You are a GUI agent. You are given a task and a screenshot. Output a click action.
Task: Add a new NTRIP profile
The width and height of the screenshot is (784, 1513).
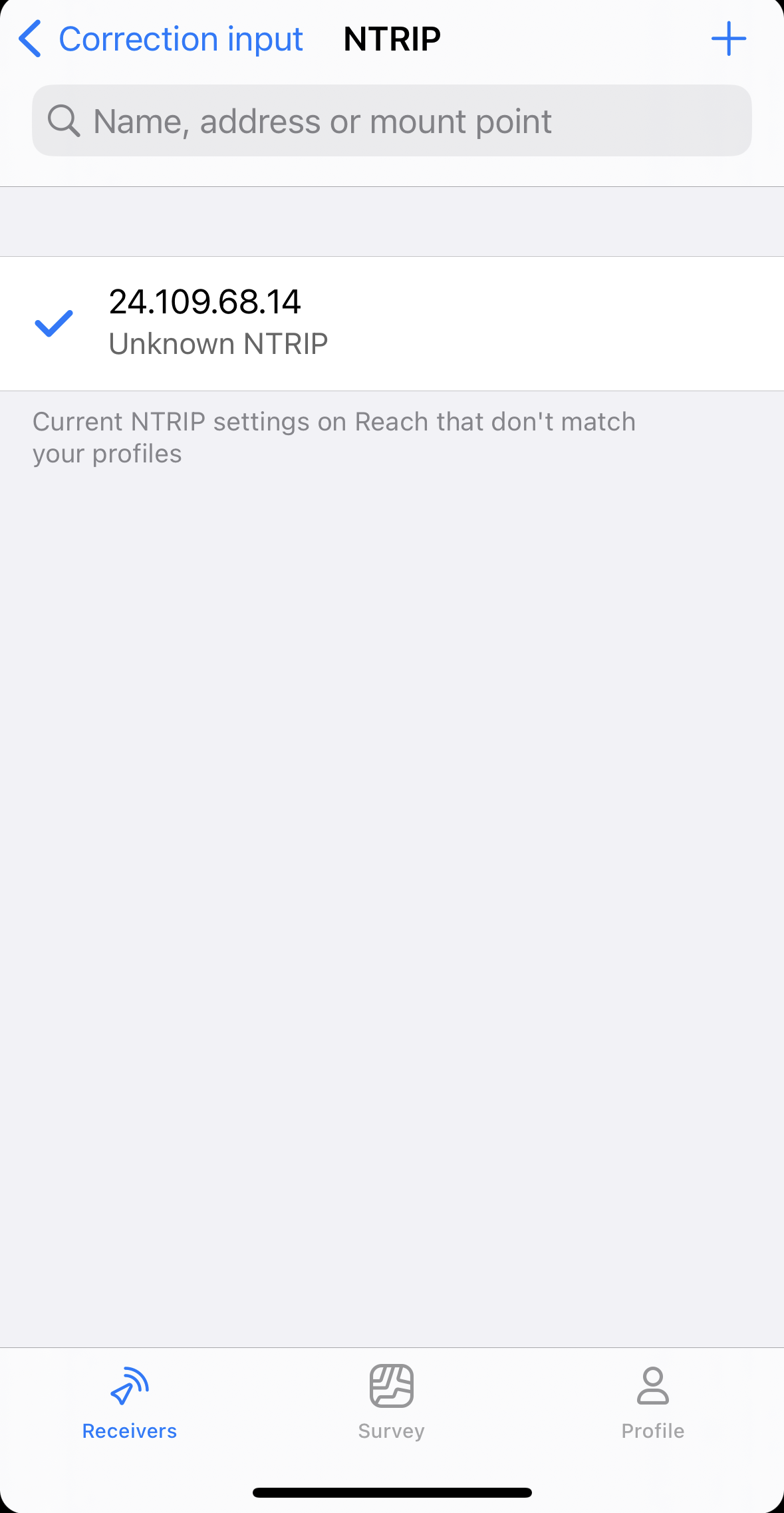(729, 39)
